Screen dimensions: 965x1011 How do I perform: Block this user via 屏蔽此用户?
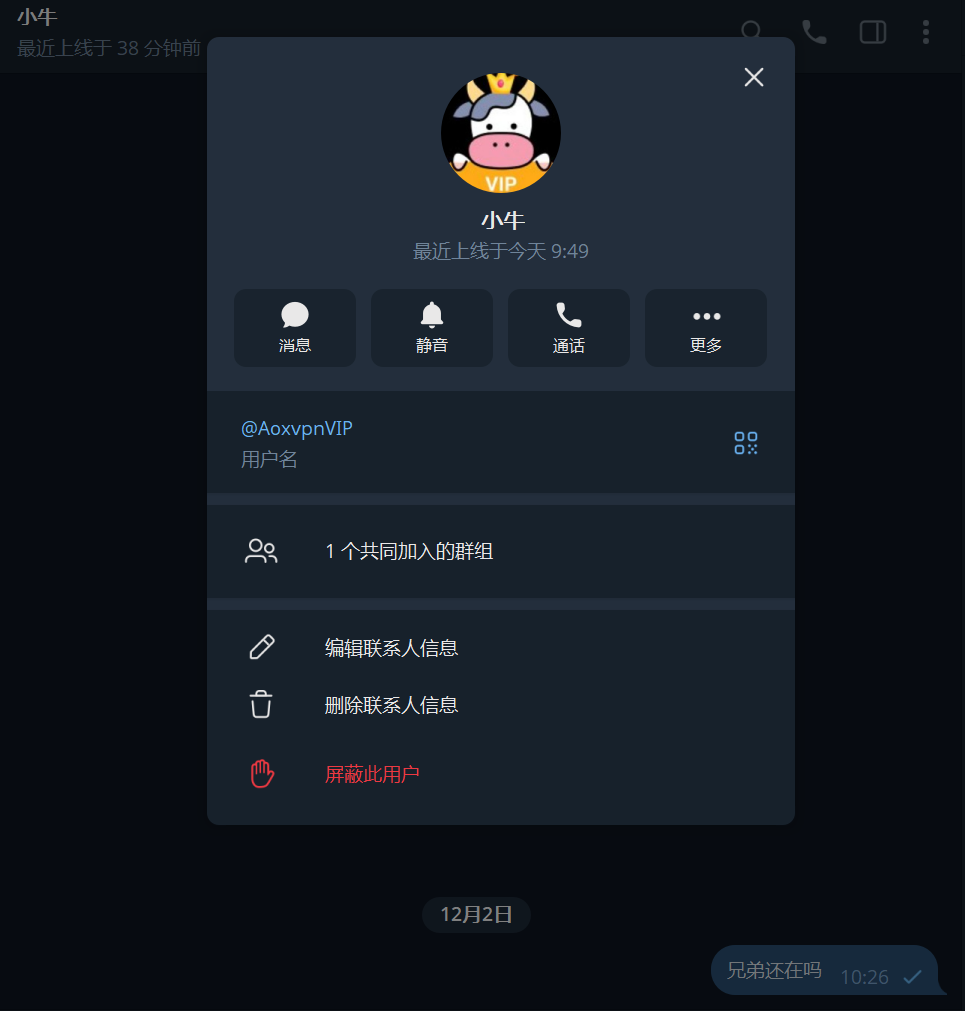(372, 774)
